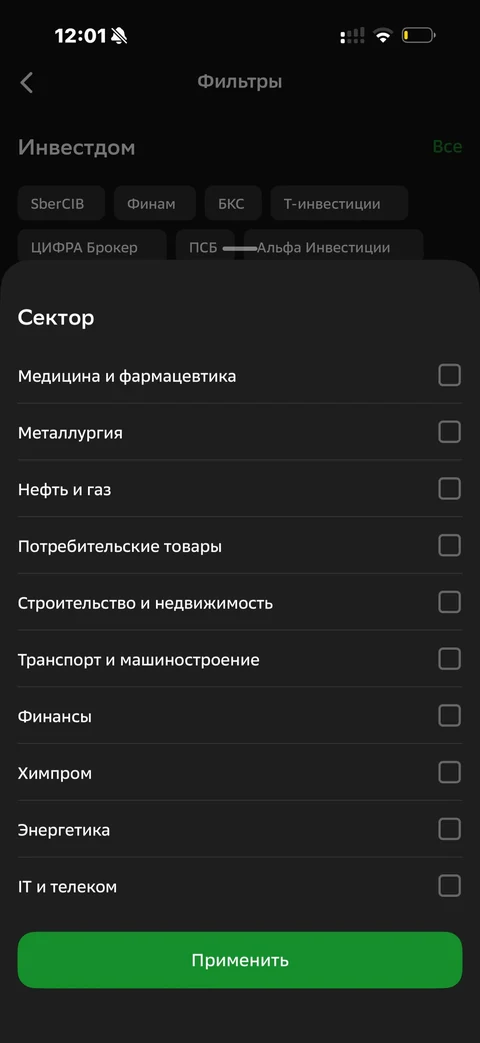Check the Медицина и фармацевтика sector box
The width and height of the screenshot is (480, 1043).
(x=449, y=376)
